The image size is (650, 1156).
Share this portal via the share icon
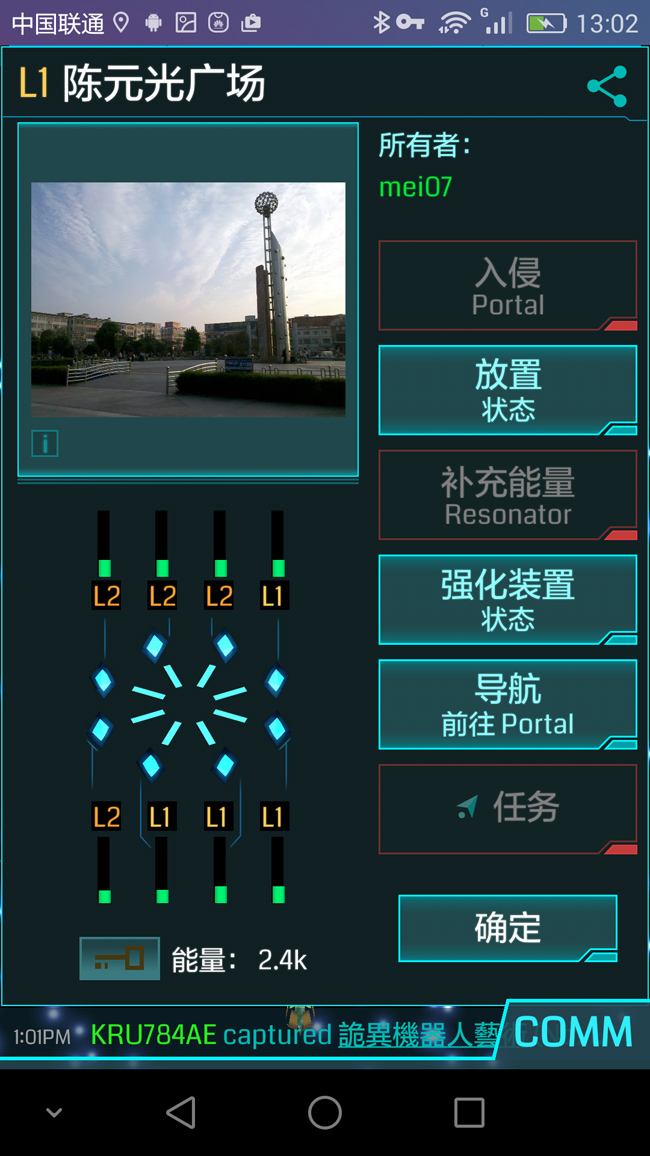(x=607, y=87)
